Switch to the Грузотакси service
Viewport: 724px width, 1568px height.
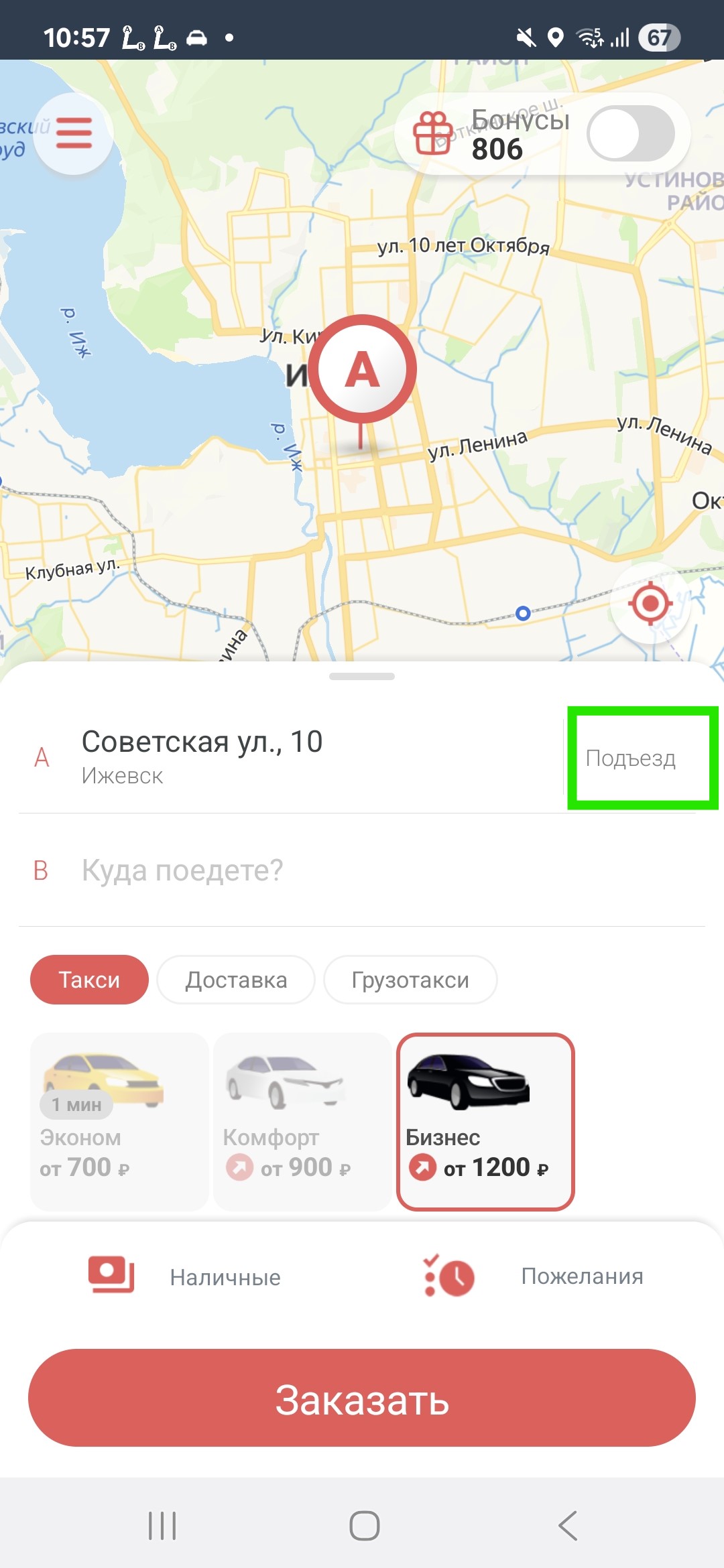pos(410,980)
